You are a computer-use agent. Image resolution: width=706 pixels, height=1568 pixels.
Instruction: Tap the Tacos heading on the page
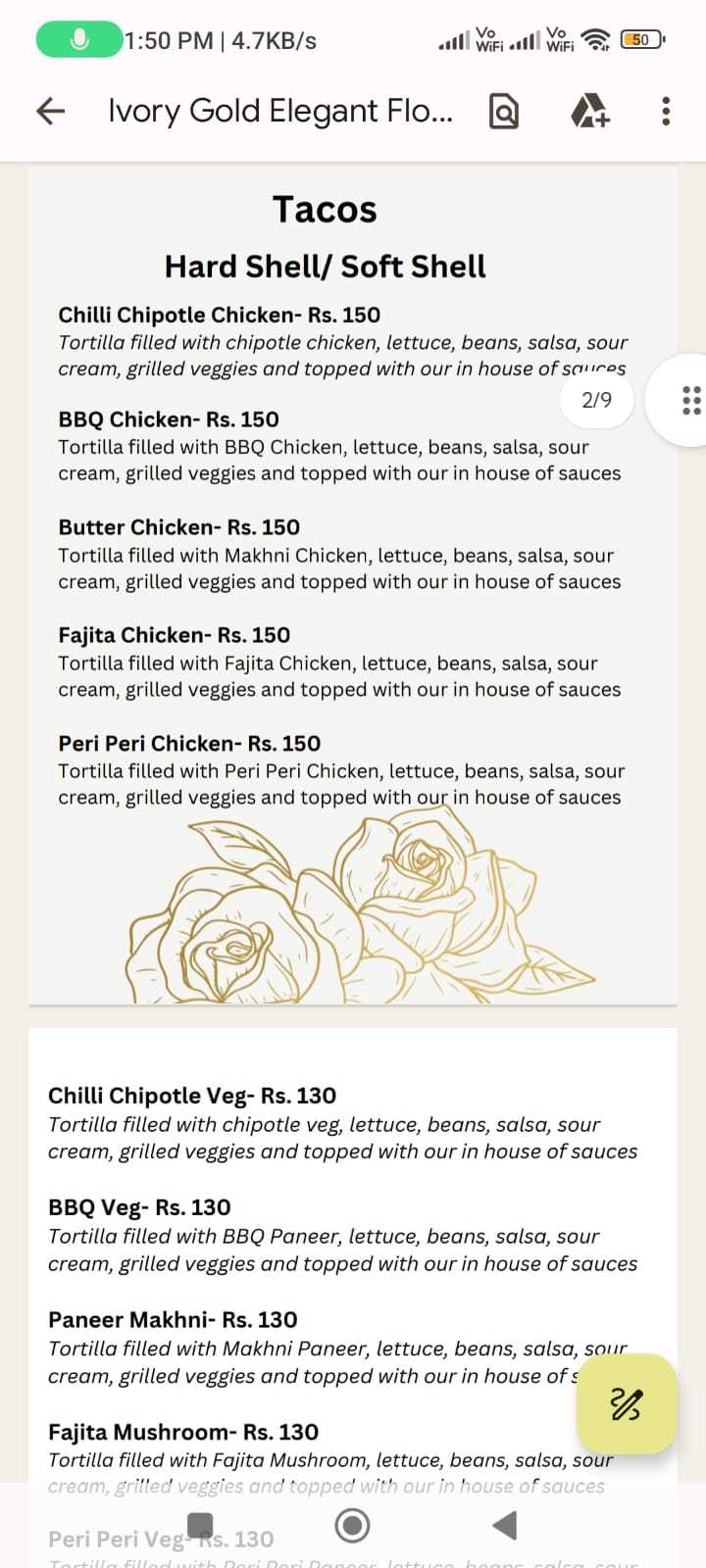click(324, 208)
